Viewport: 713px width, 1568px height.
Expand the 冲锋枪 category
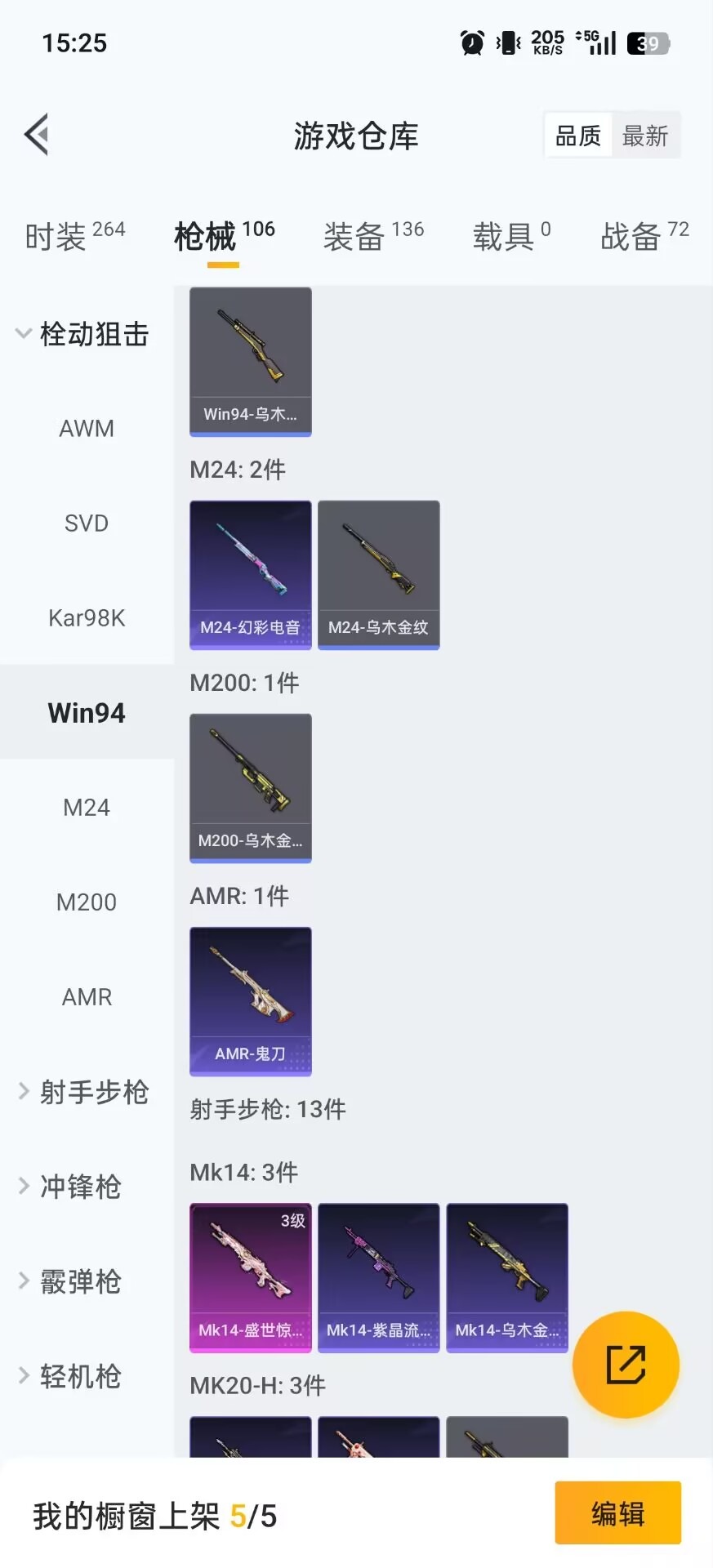click(x=82, y=1187)
